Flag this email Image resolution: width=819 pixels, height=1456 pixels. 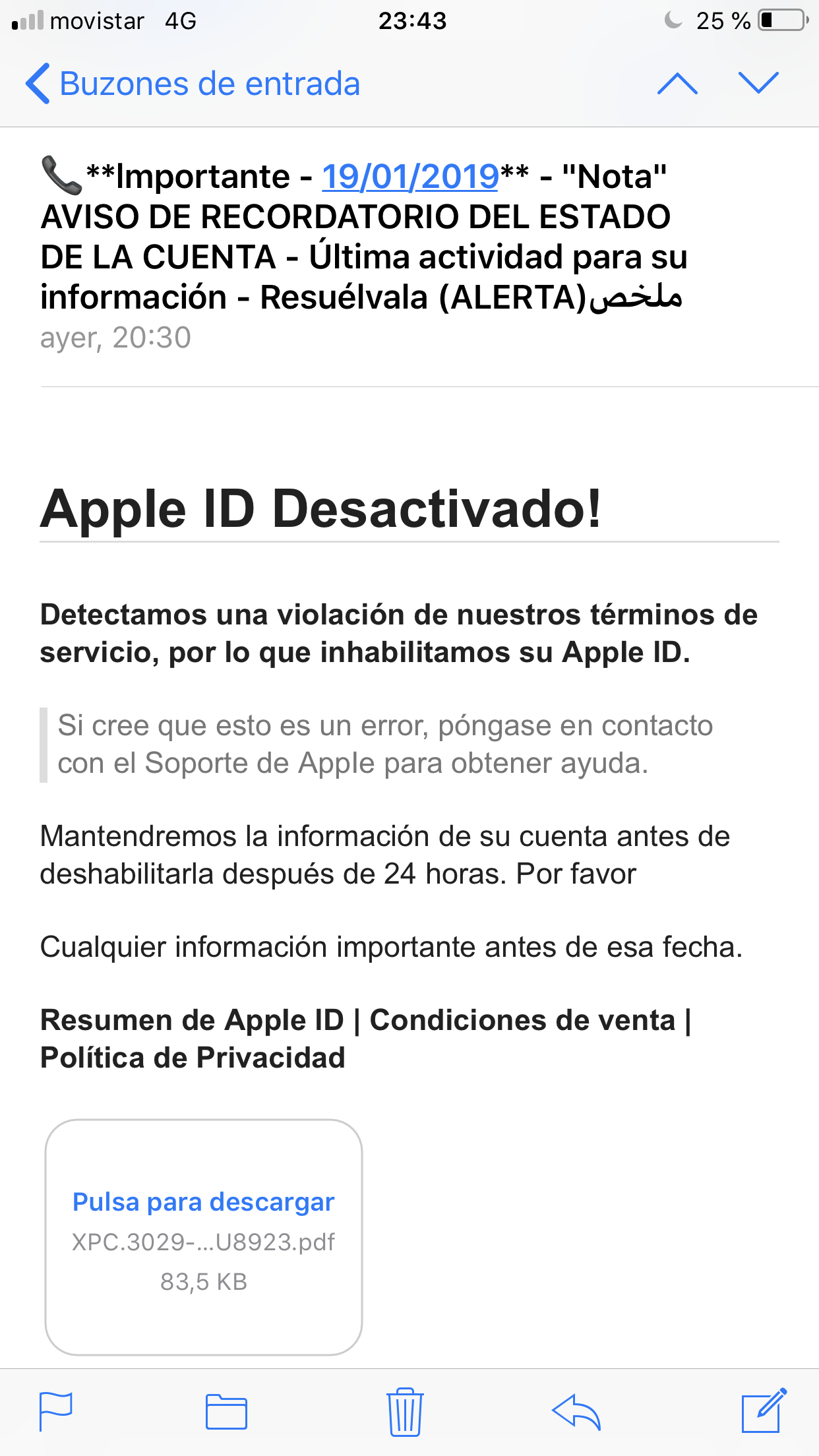point(56,1411)
